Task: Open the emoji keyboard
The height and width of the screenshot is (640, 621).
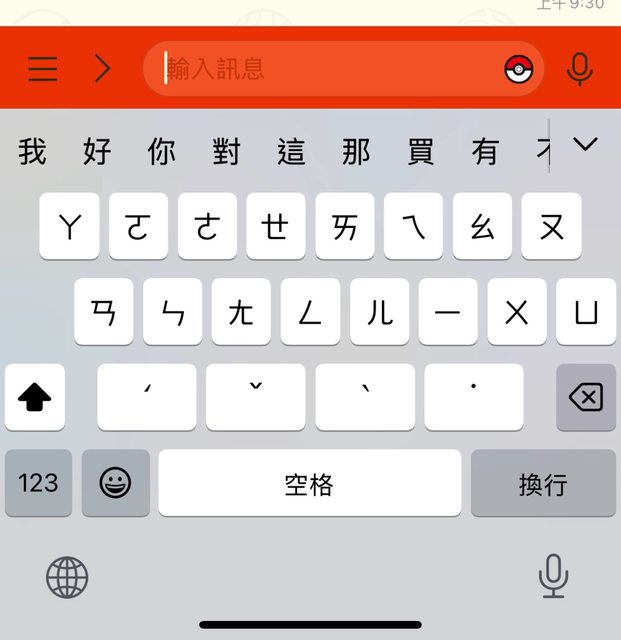Action: 116,483
